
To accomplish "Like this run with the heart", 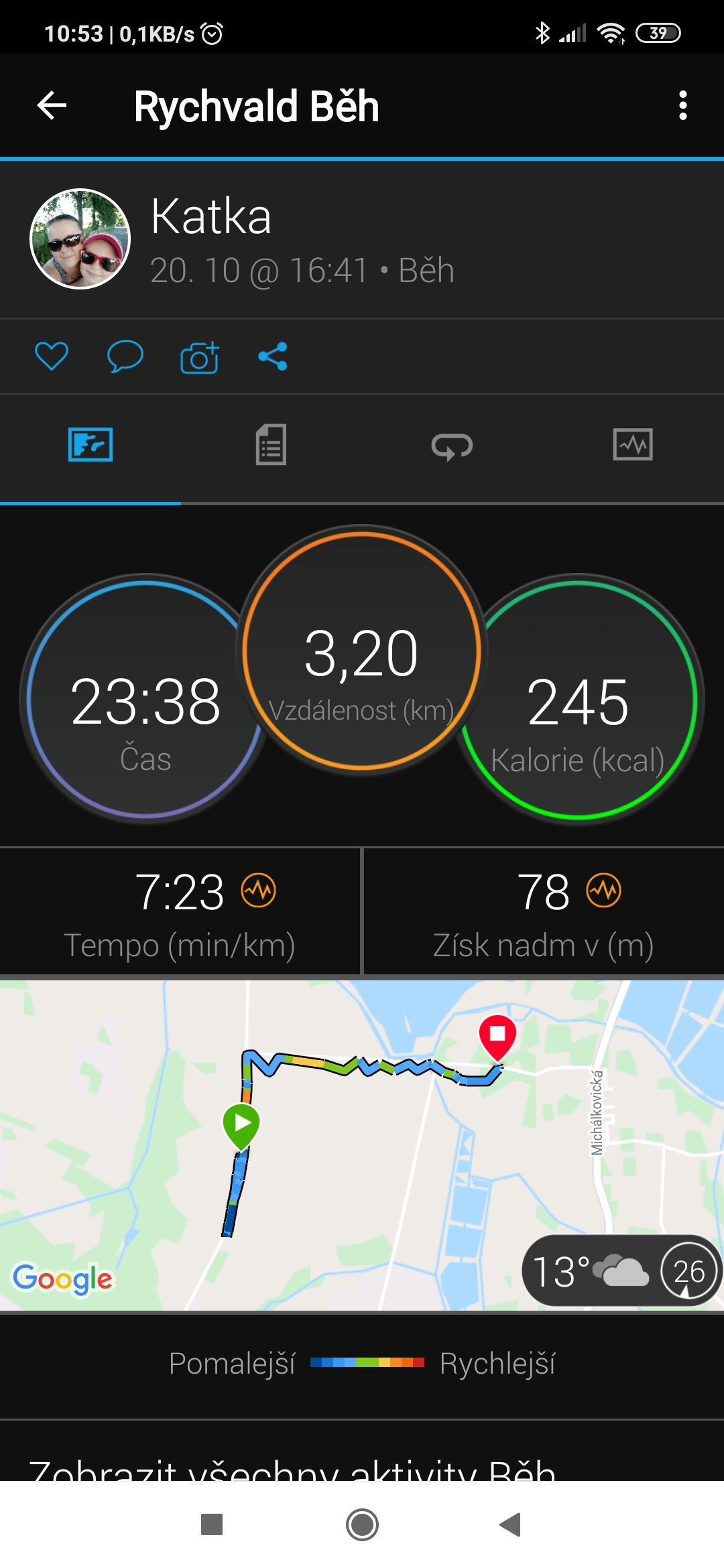I will [52, 356].
